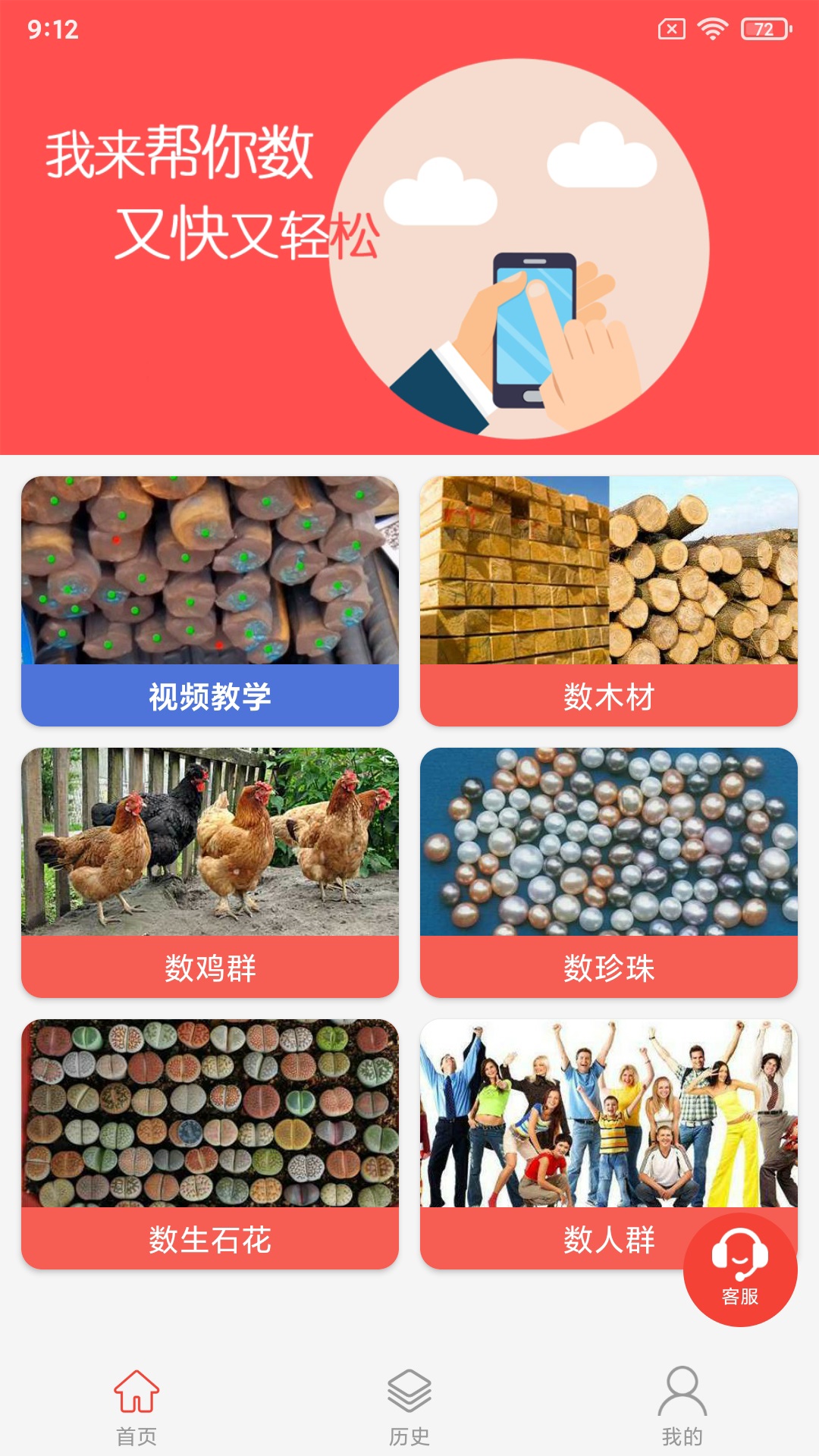Switch to the 历史 history tab
Screen dimensions: 819x1456
409,1407
